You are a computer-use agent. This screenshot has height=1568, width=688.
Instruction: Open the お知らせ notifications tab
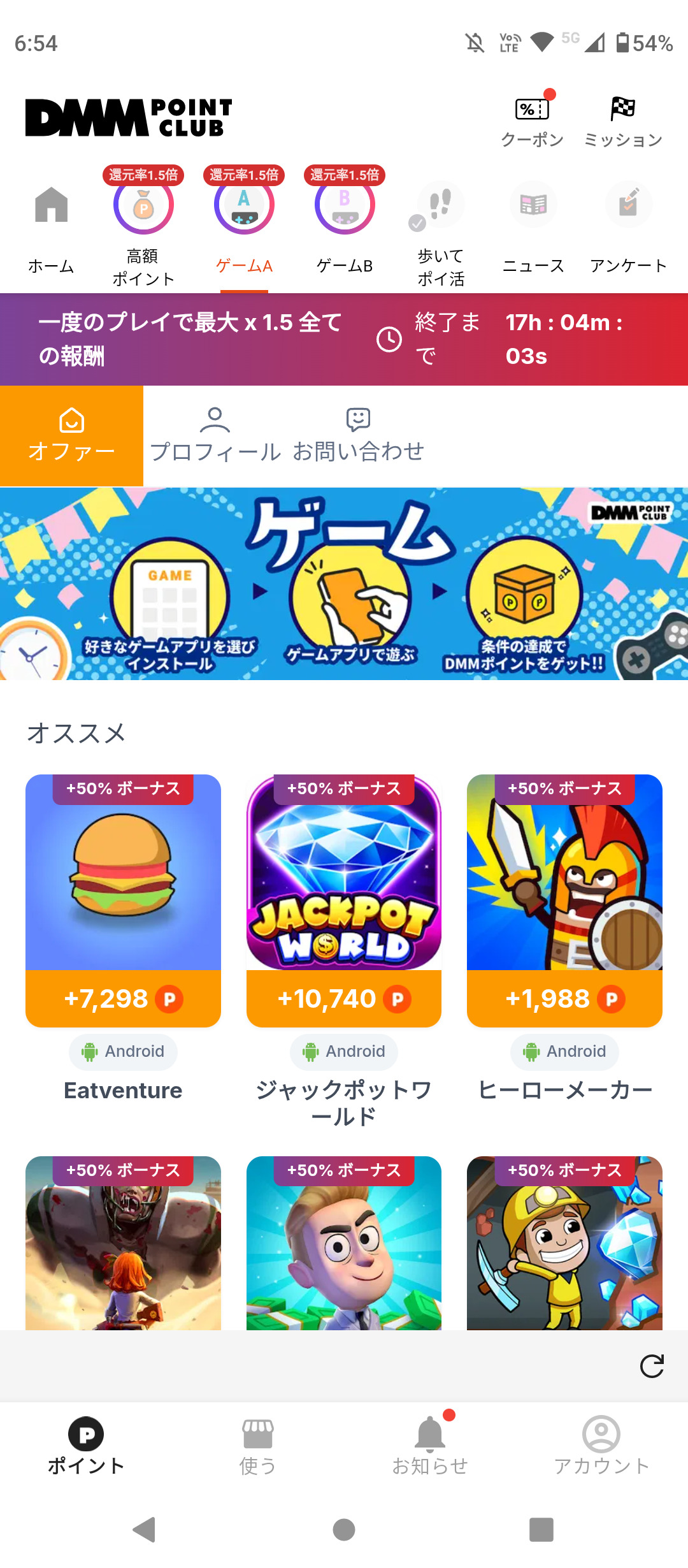click(x=430, y=1447)
